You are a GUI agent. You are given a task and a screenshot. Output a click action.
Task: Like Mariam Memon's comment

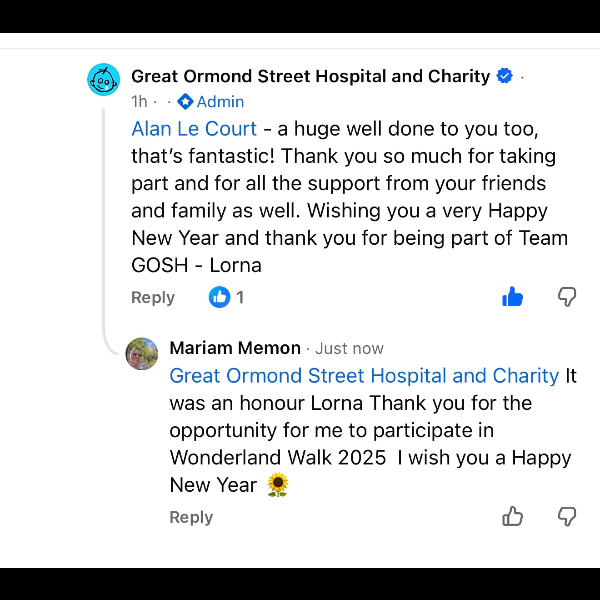tap(513, 516)
